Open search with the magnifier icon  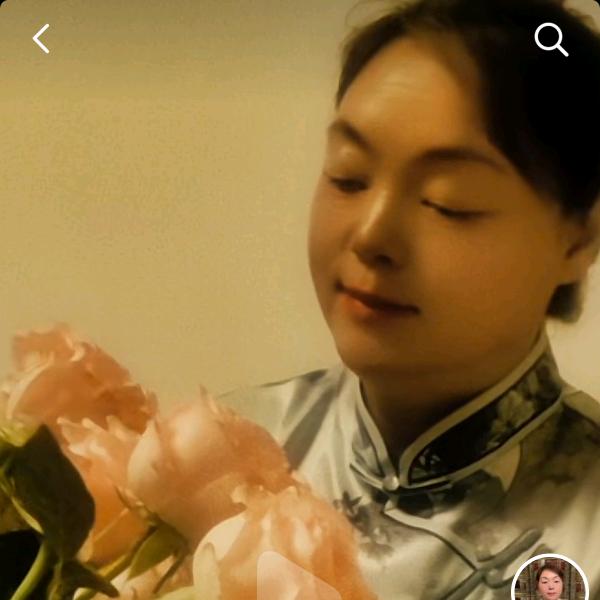[x=551, y=40]
